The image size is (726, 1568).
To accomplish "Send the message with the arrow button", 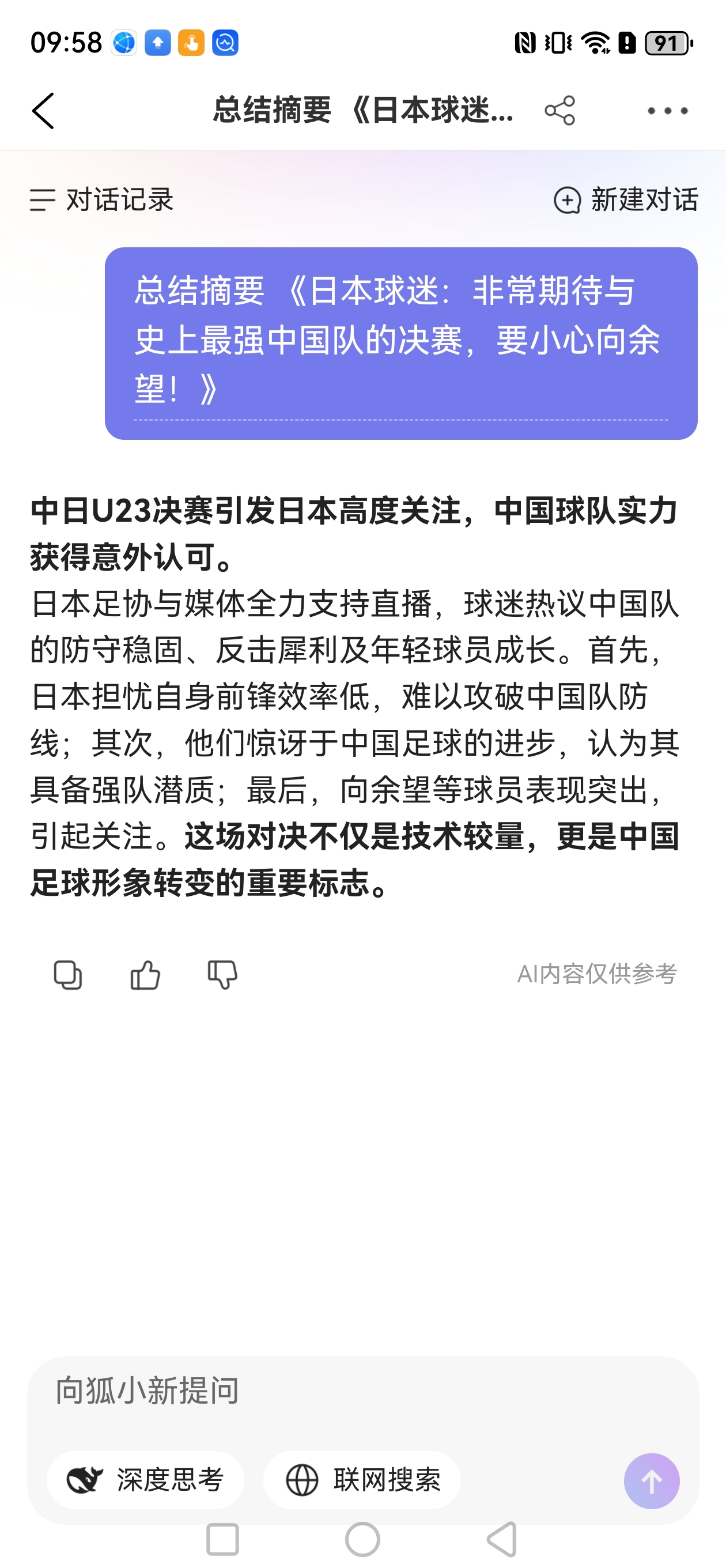I will coord(651,1480).
